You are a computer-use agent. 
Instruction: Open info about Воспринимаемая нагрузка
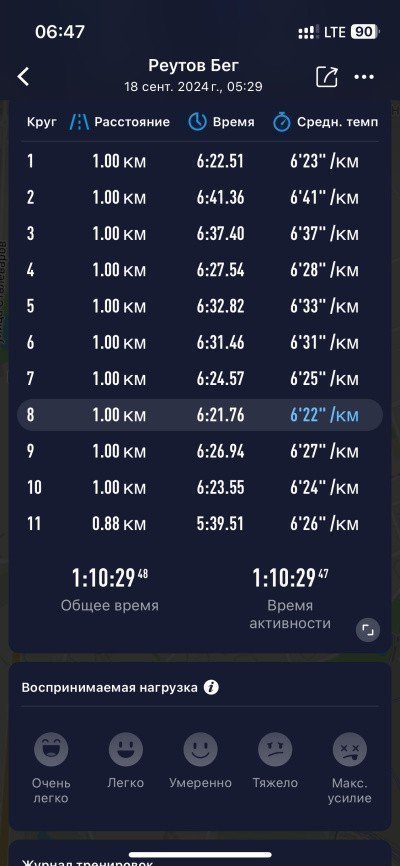[x=211, y=688]
